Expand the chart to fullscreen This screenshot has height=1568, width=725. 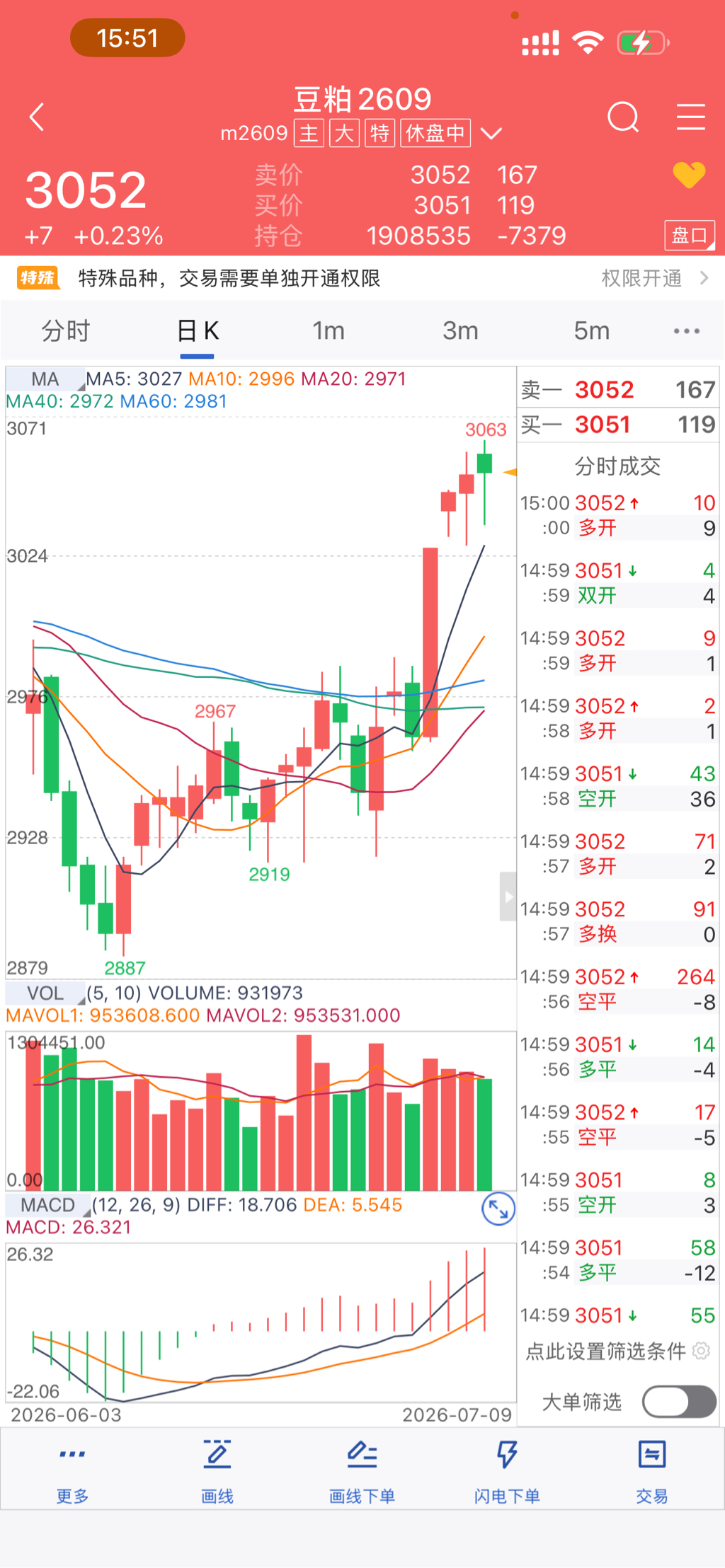[498, 1209]
